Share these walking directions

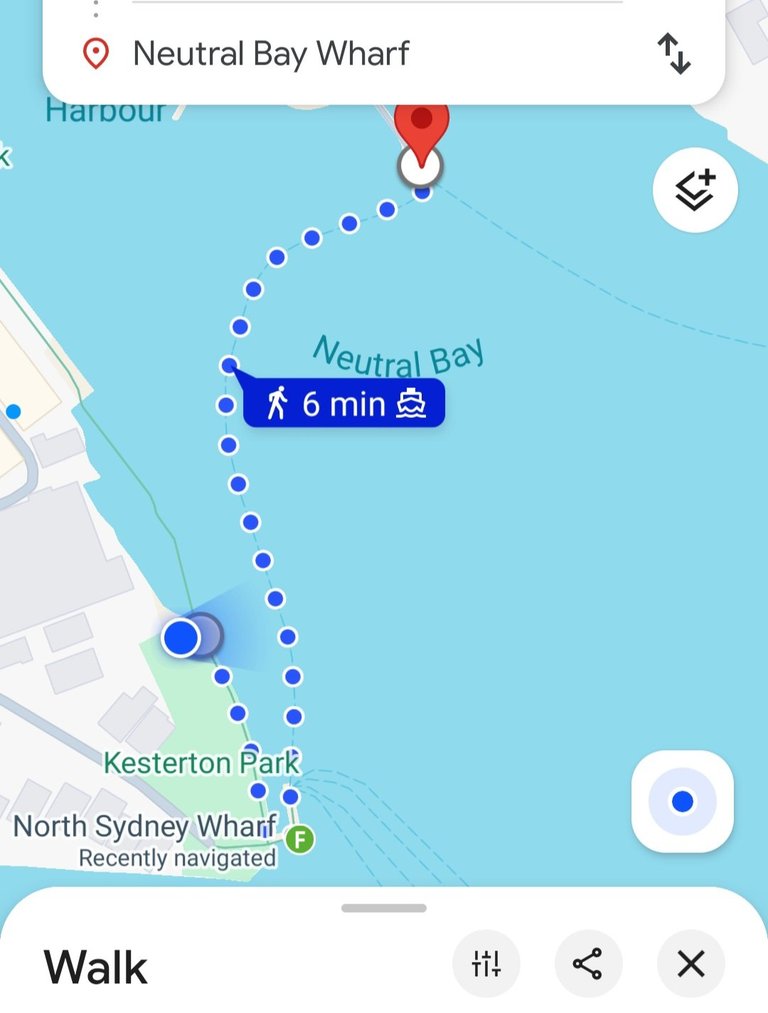point(588,964)
